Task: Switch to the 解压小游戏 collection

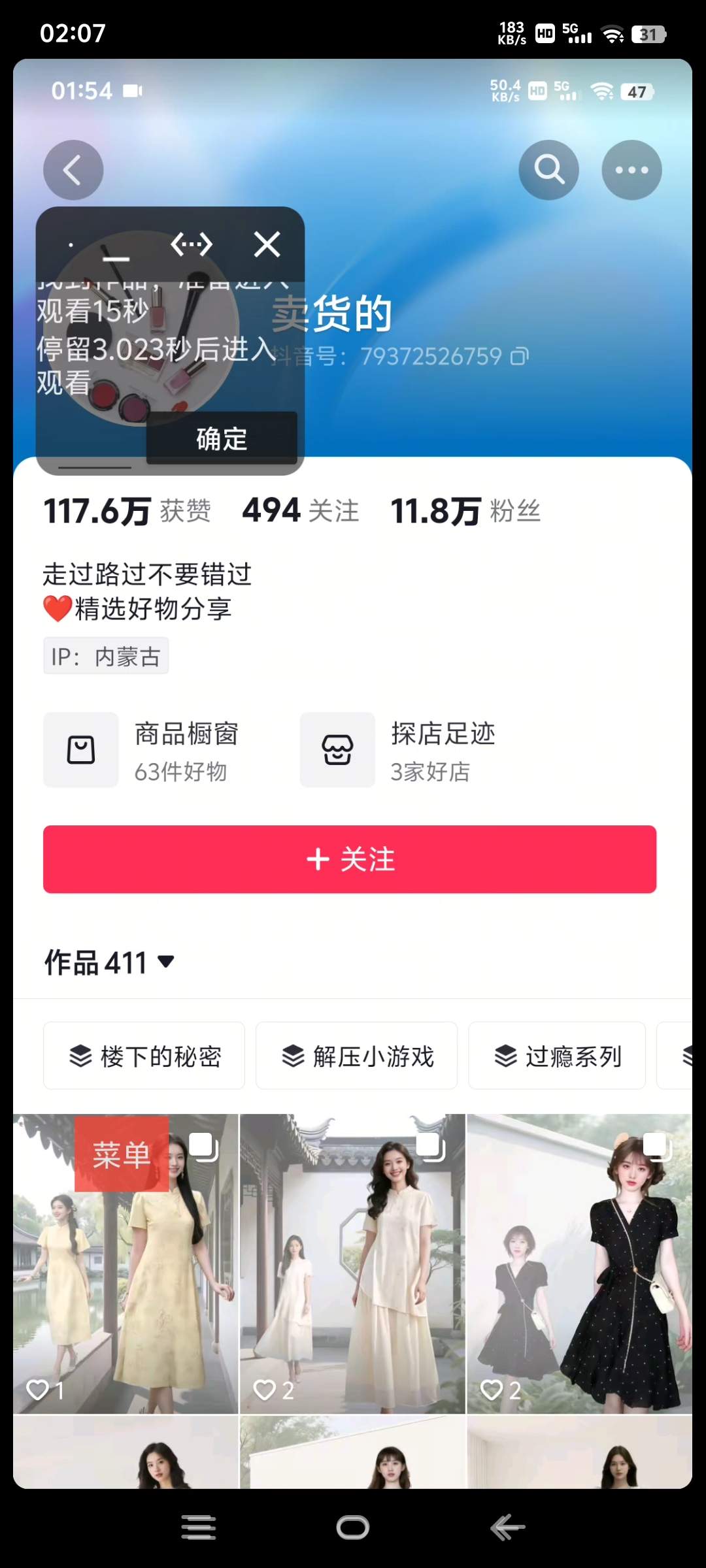Action: [357, 1056]
